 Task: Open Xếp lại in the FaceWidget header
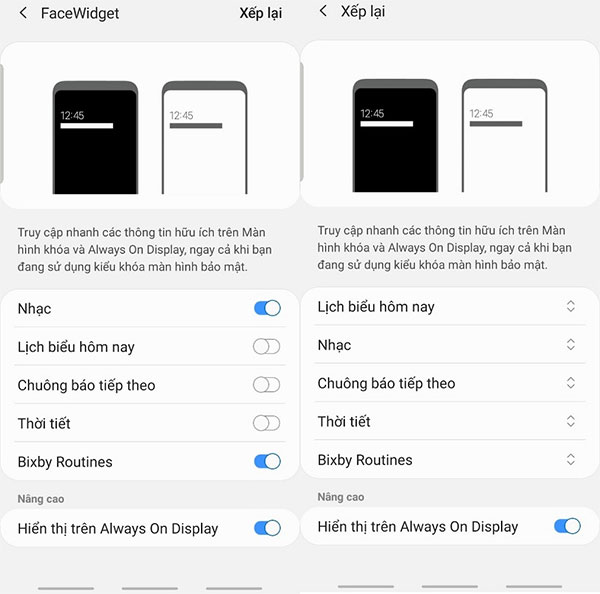click(260, 13)
